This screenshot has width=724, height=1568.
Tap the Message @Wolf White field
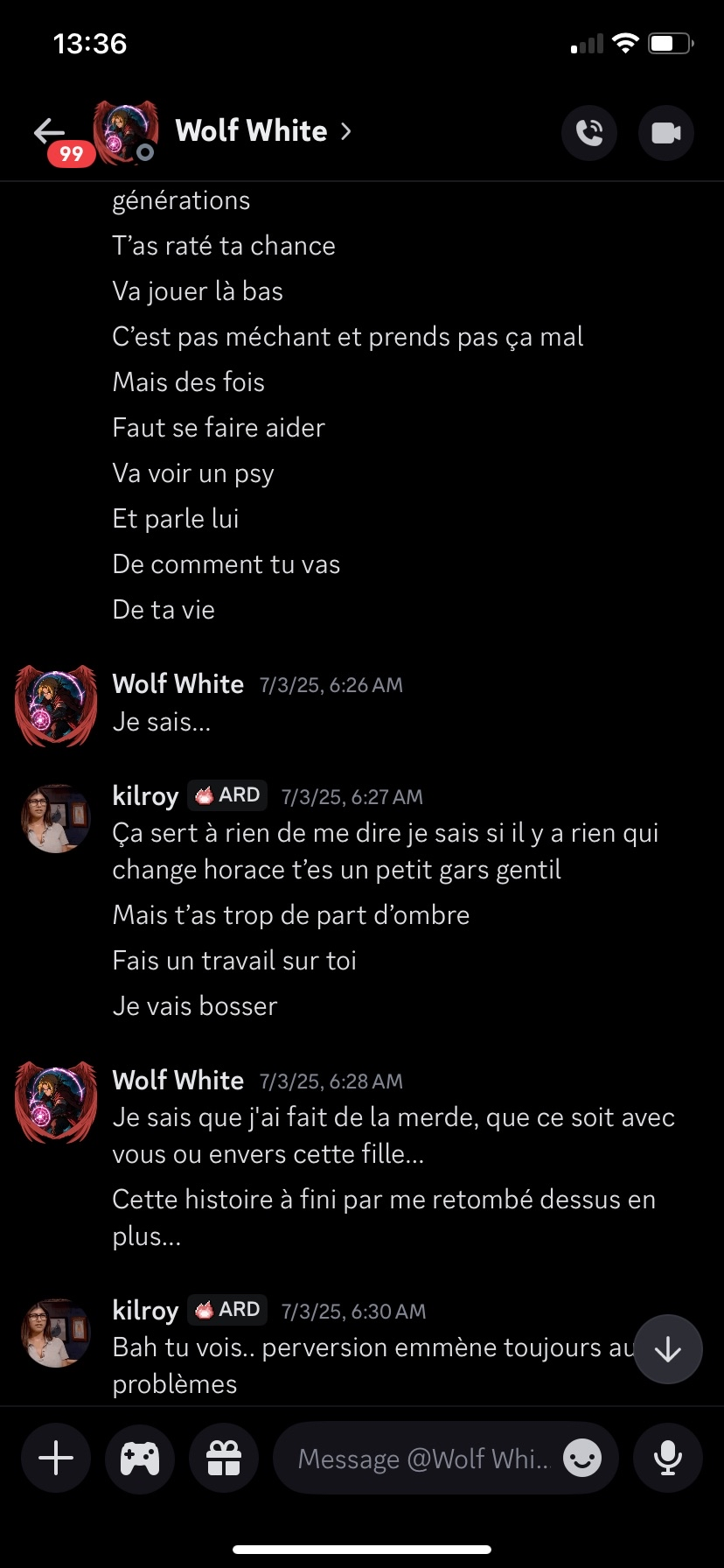[424, 1458]
